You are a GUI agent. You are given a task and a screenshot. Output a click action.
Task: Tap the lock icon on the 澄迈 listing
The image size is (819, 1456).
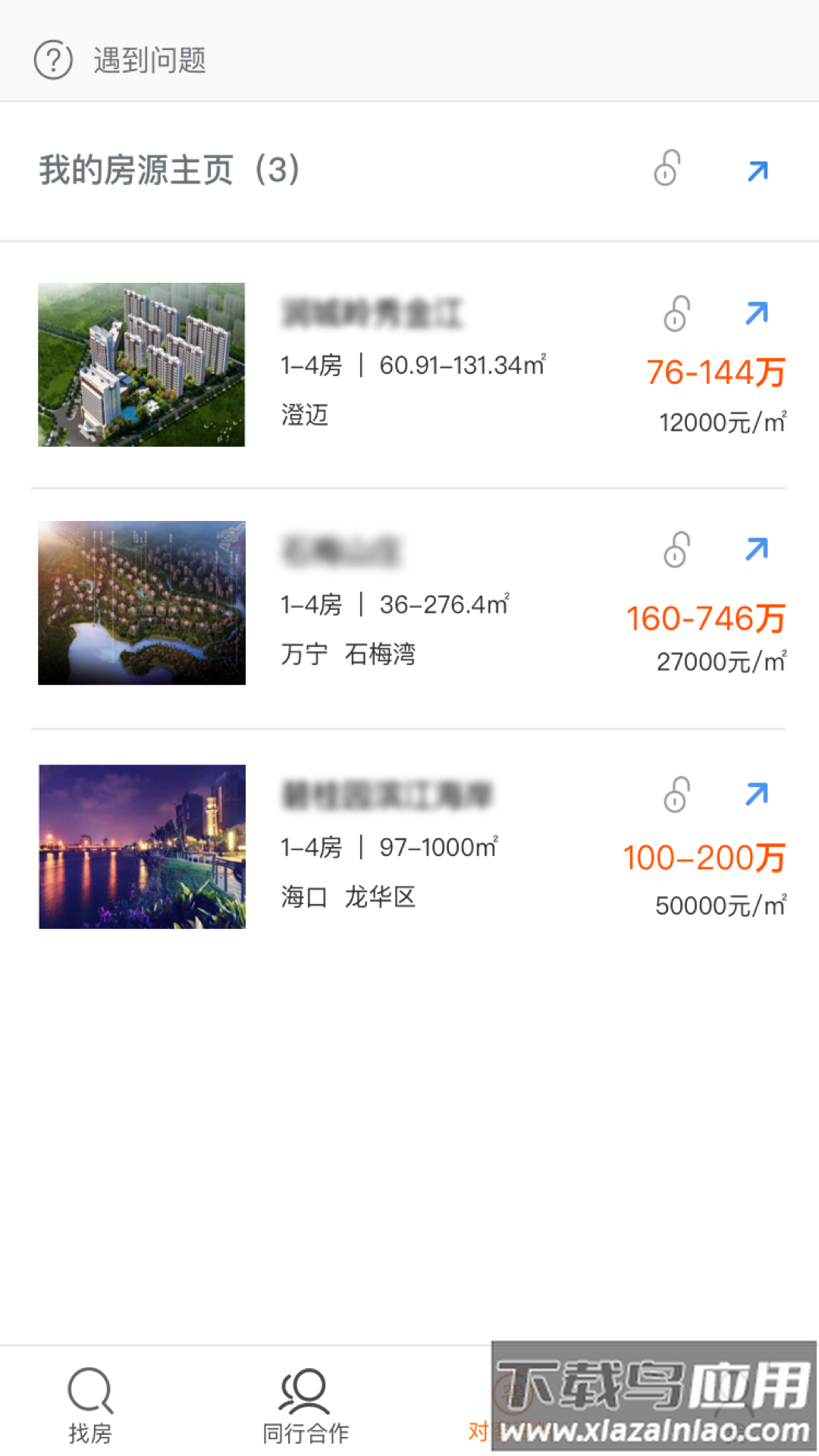click(x=676, y=314)
